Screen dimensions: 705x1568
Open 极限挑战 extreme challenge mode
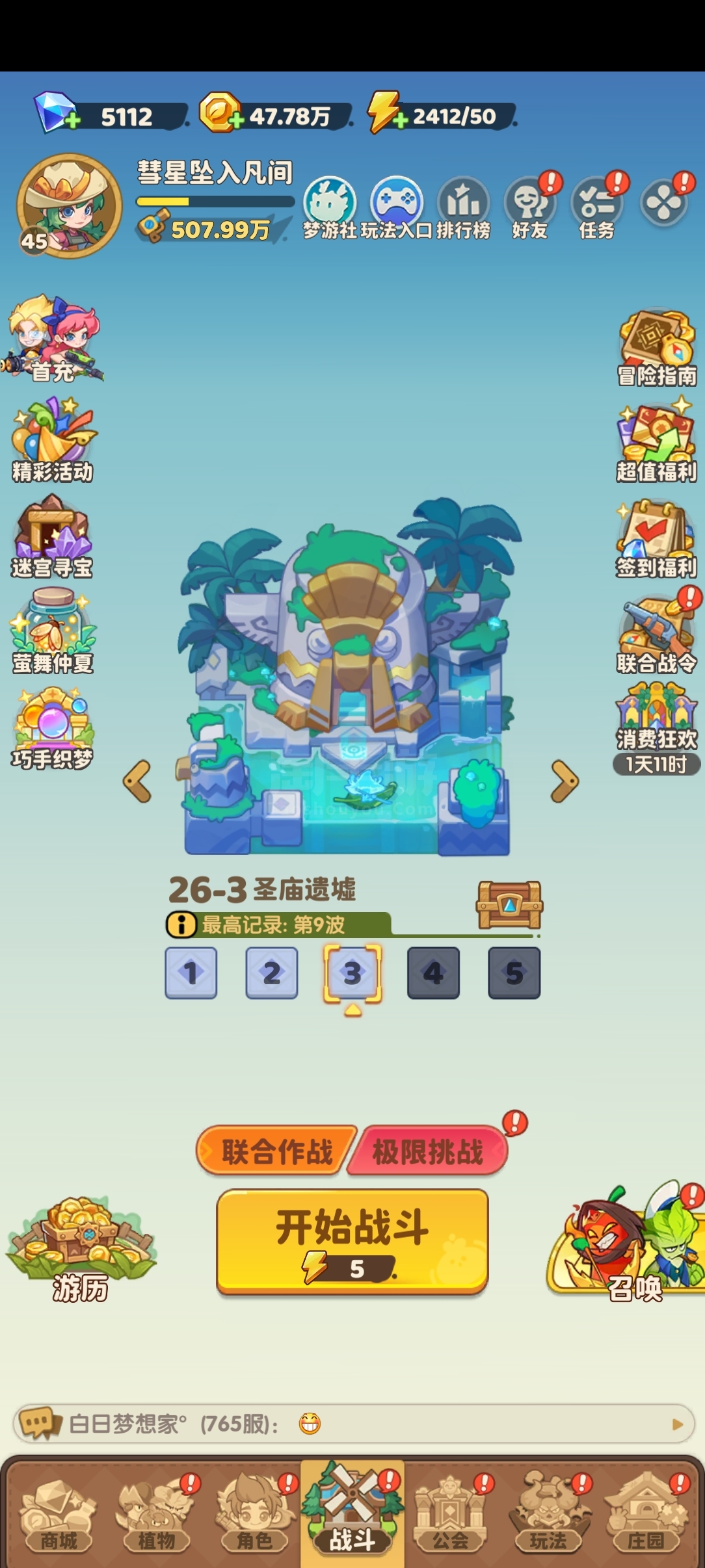coord(427,1151)
